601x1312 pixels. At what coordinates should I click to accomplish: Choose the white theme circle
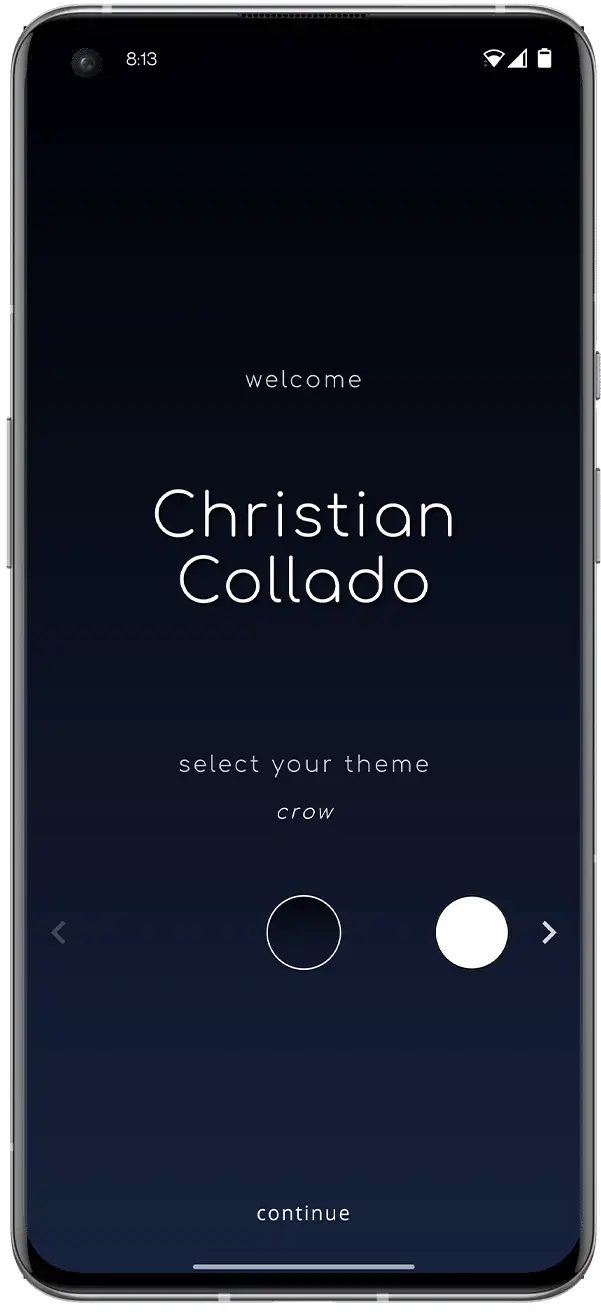tap(471, 932)
